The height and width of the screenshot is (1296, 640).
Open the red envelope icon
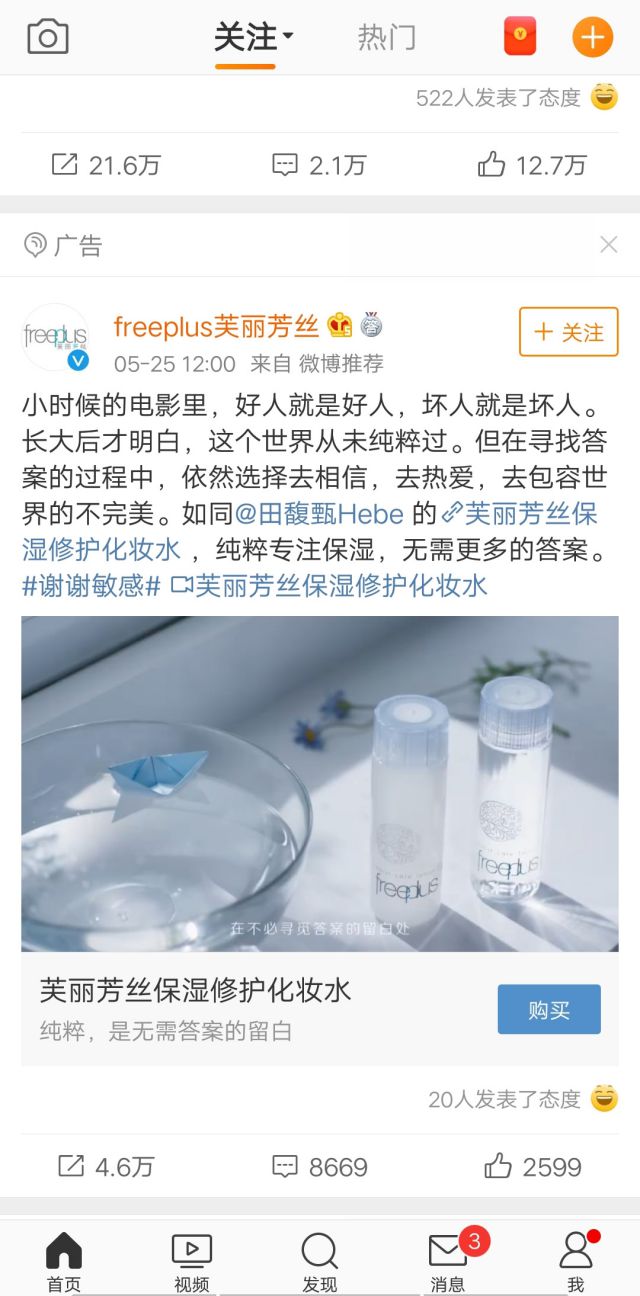coord(520,38)
